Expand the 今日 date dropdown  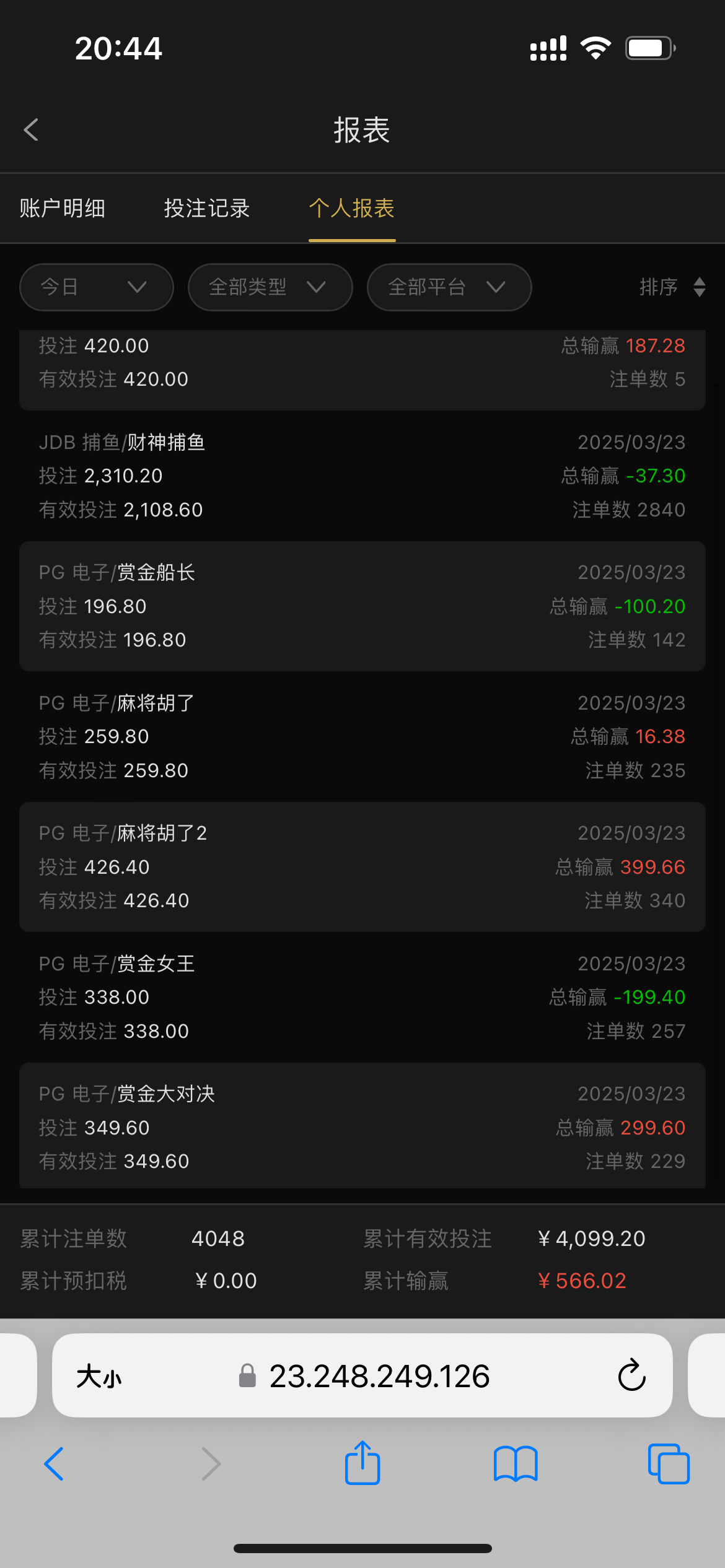[x=96, y=287]
